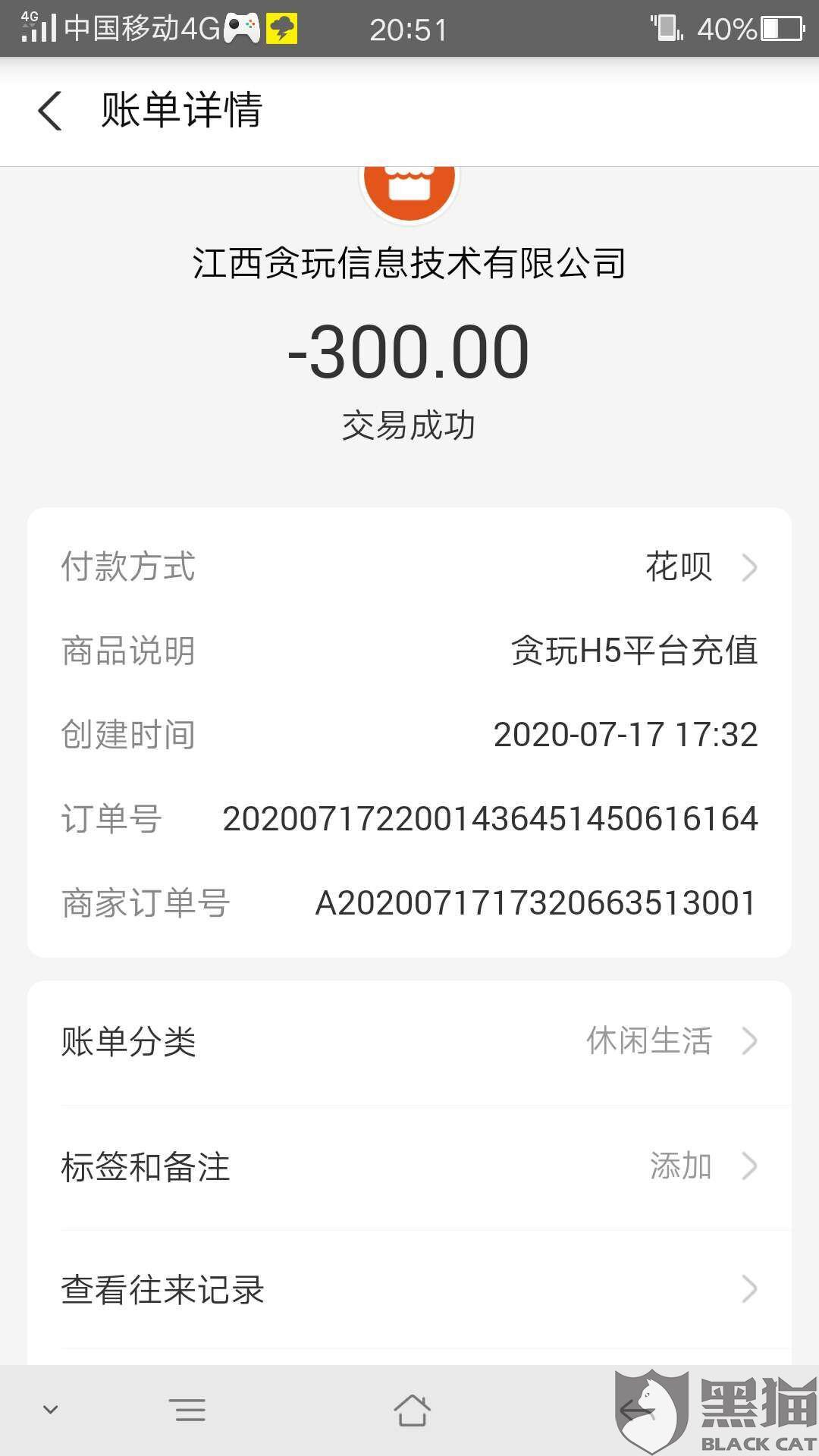Screen dimensions: 819x1456
Task: Tap the system home button
Action: (412, 1410)
